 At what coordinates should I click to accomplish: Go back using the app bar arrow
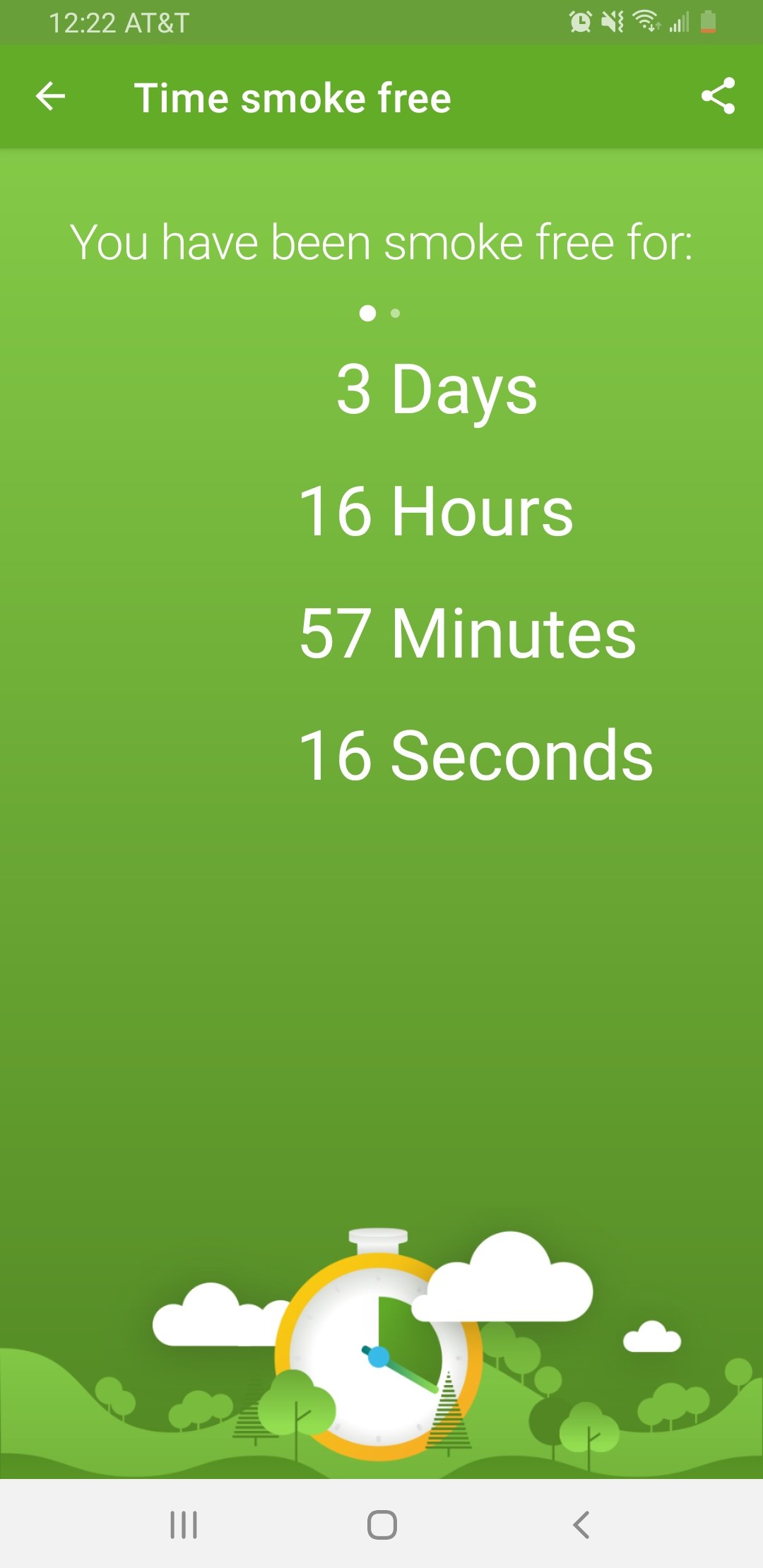pos(50,97)
